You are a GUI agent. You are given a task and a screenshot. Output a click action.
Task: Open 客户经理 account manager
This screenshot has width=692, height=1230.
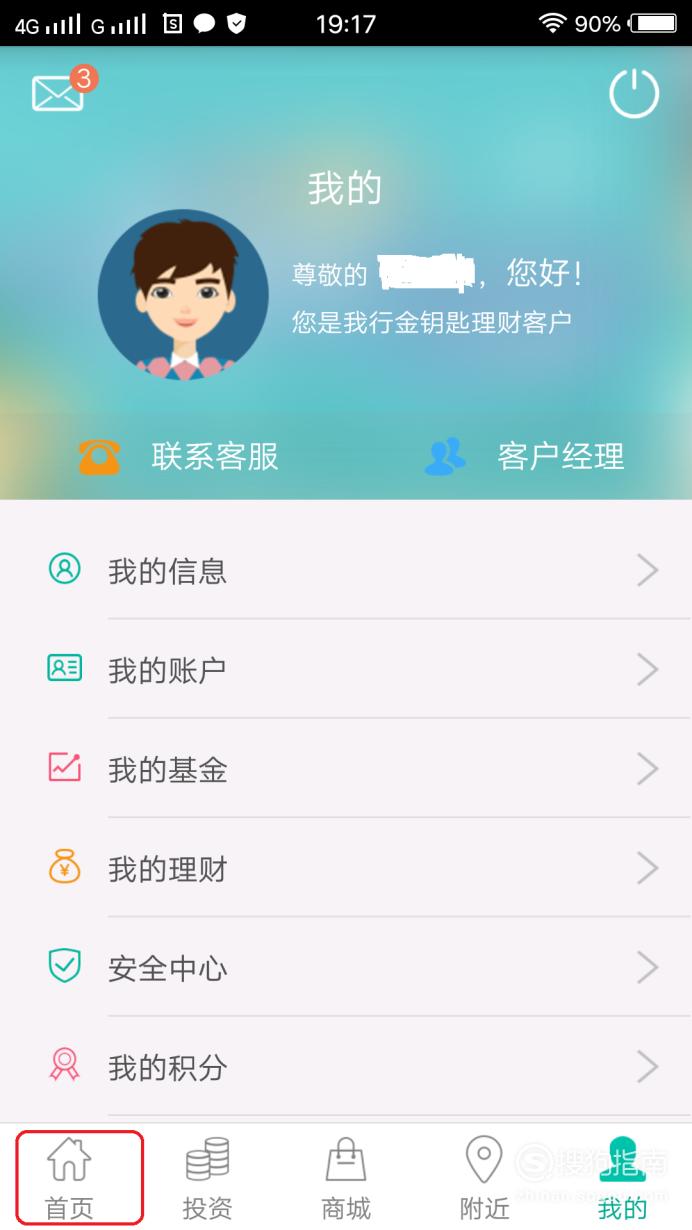click(524, 457)
